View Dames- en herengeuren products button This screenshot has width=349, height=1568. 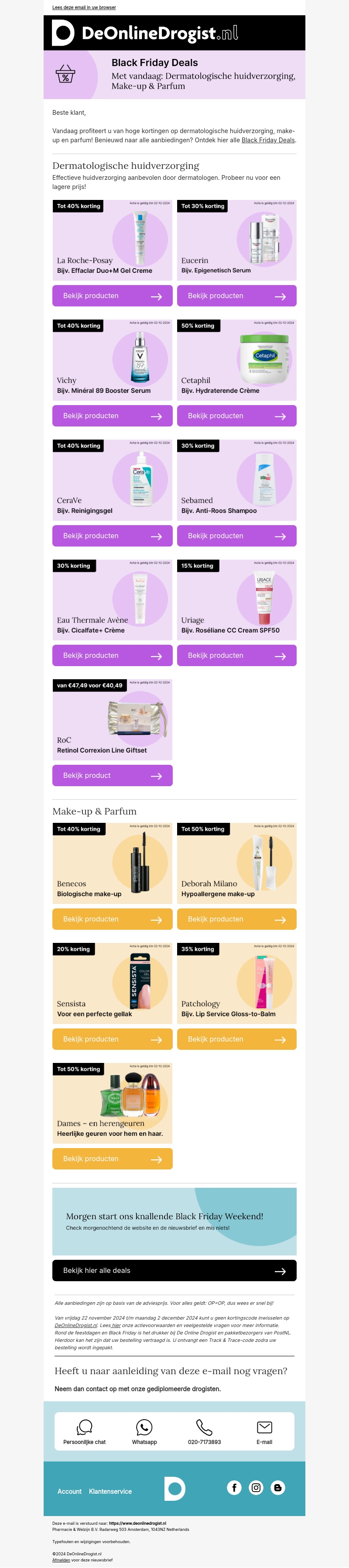[x=113, y=1159]
